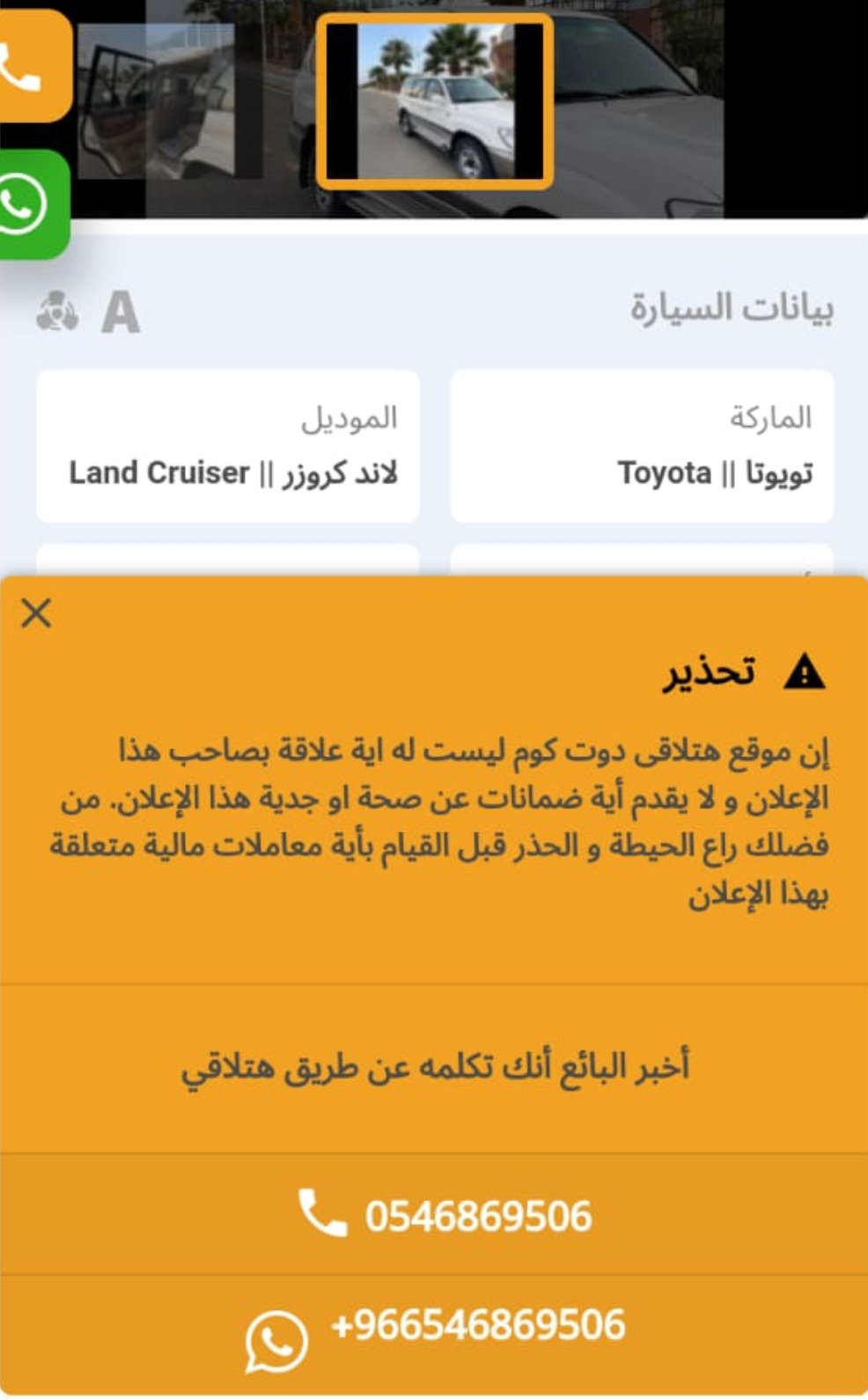Close the warning dialog
The height and width of the screenshot is (1400, 868).
pyautogui.click(x=36, y=613)
